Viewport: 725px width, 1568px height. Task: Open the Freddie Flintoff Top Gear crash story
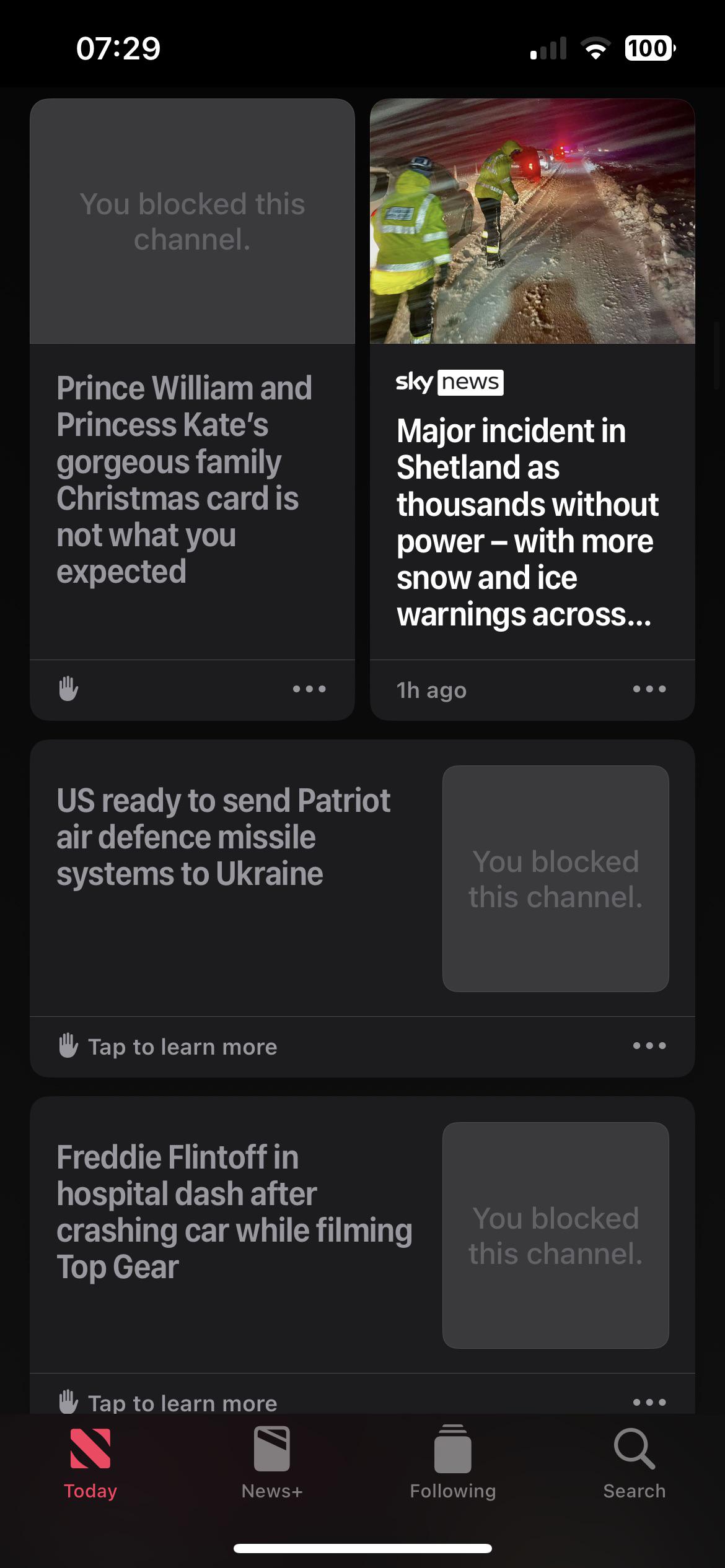point(234,1211)
